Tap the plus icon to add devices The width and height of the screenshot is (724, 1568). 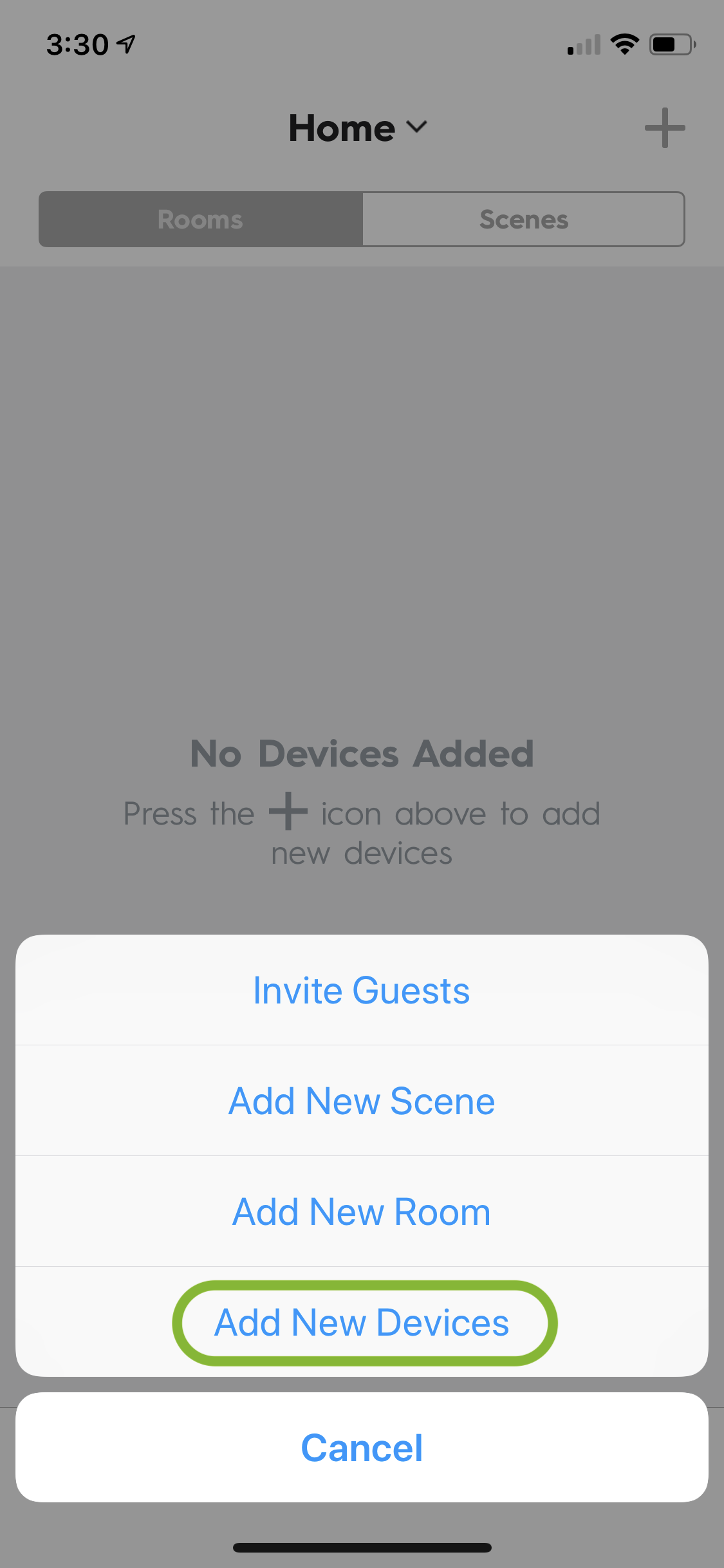click(x=665, y=128)
